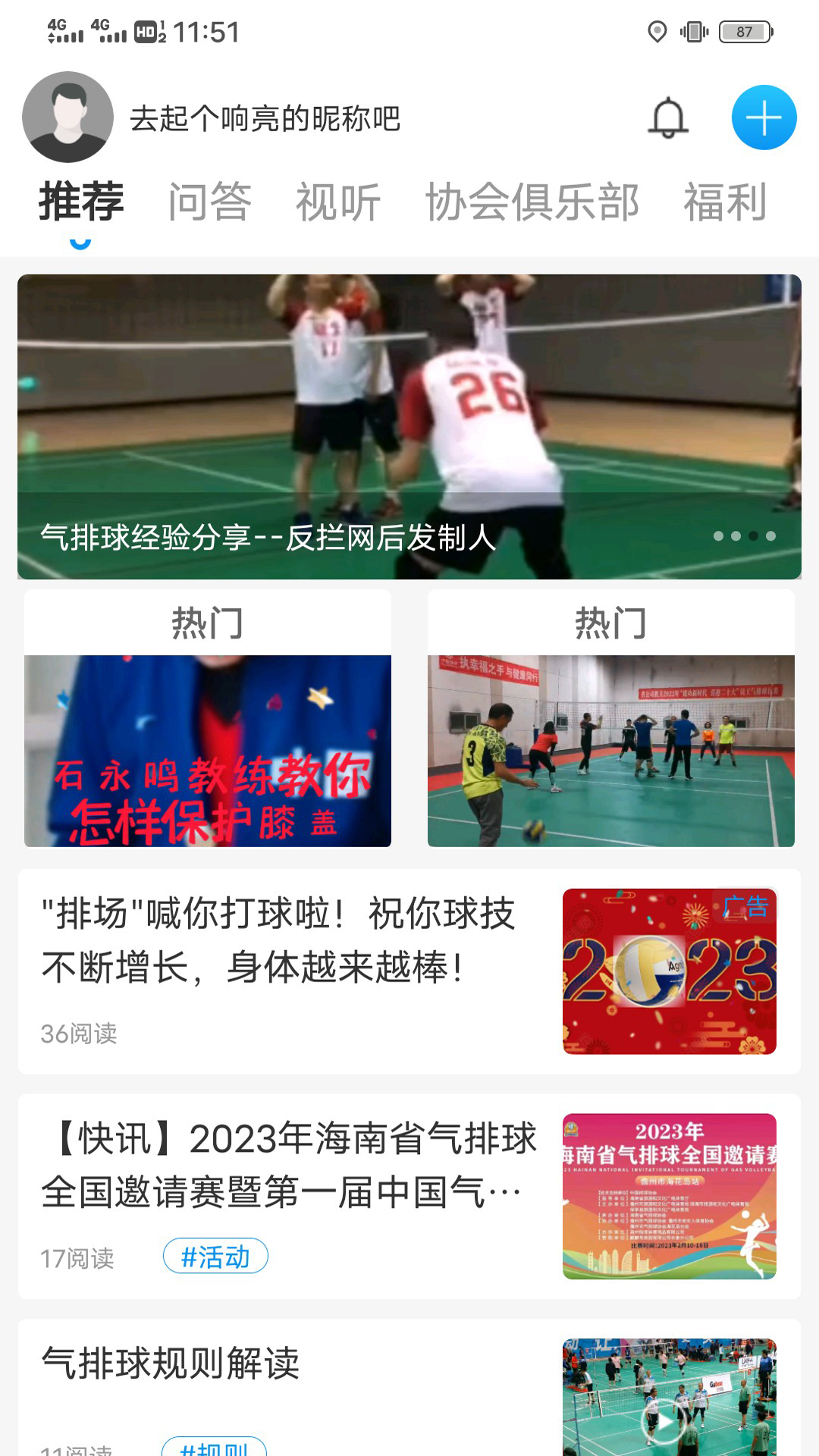Select the #活动 tag
The height and width of the screenshot is (1456, 819).
tap(215, 1257)
